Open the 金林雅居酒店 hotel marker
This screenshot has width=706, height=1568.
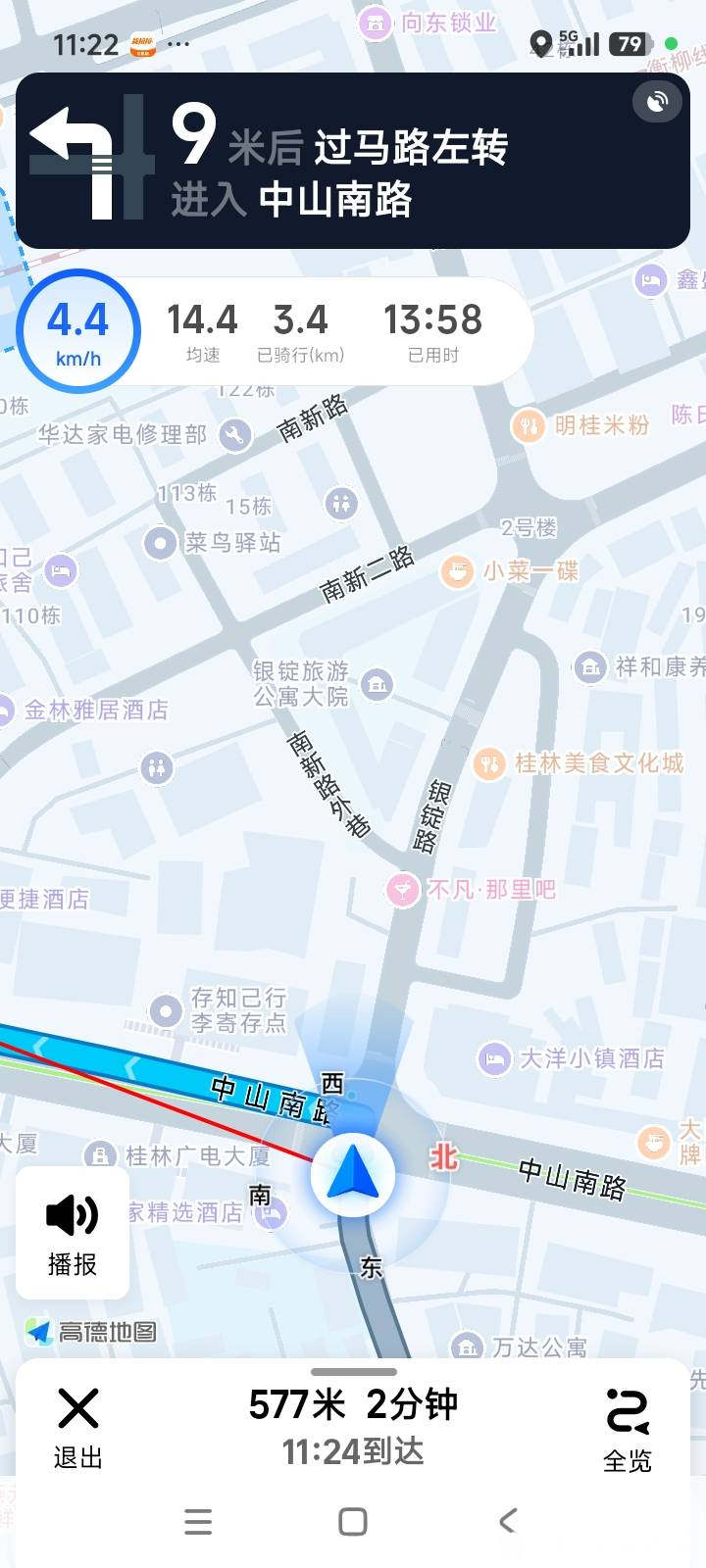point(96,710)
